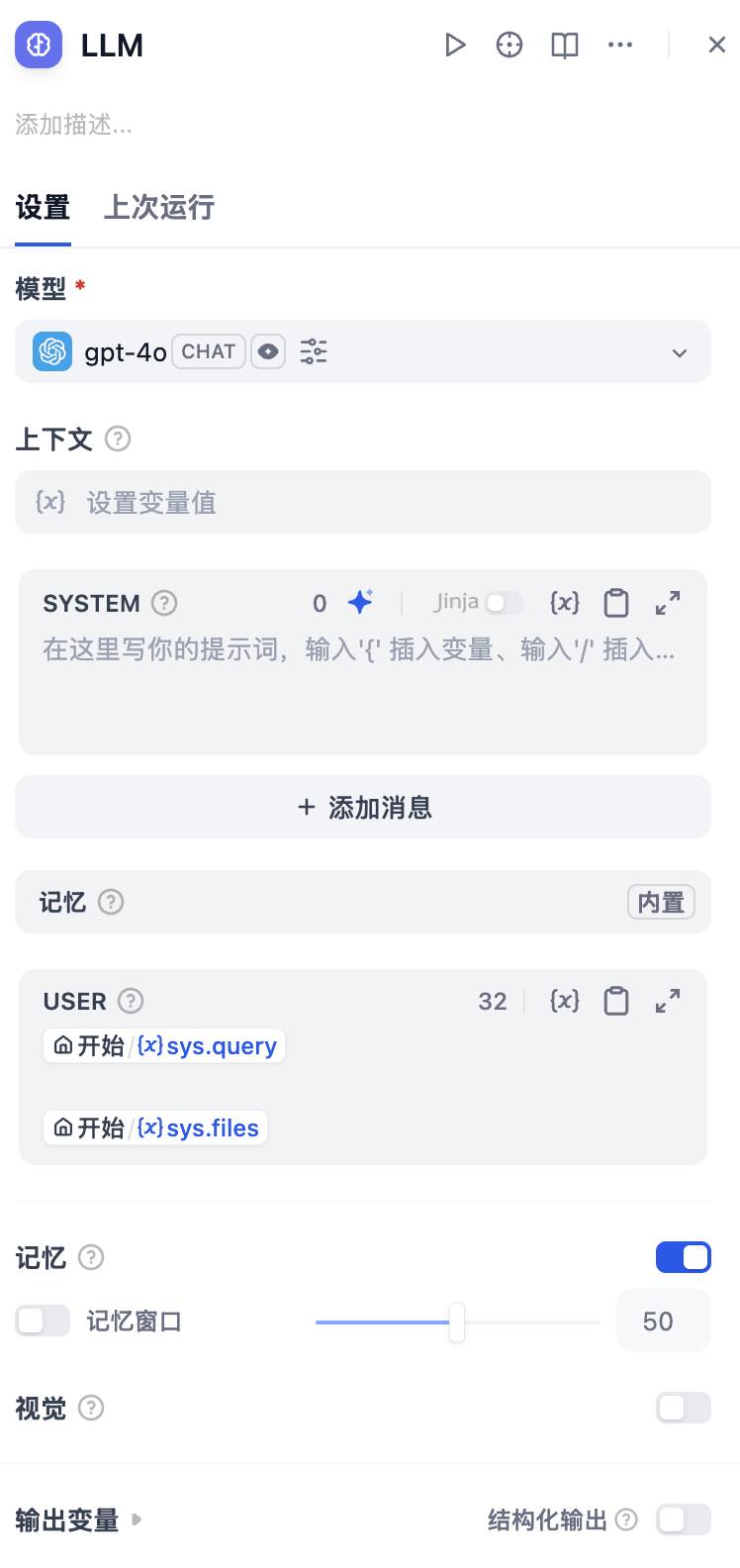Open model parameter settings sliders icon

coord(314,351)
